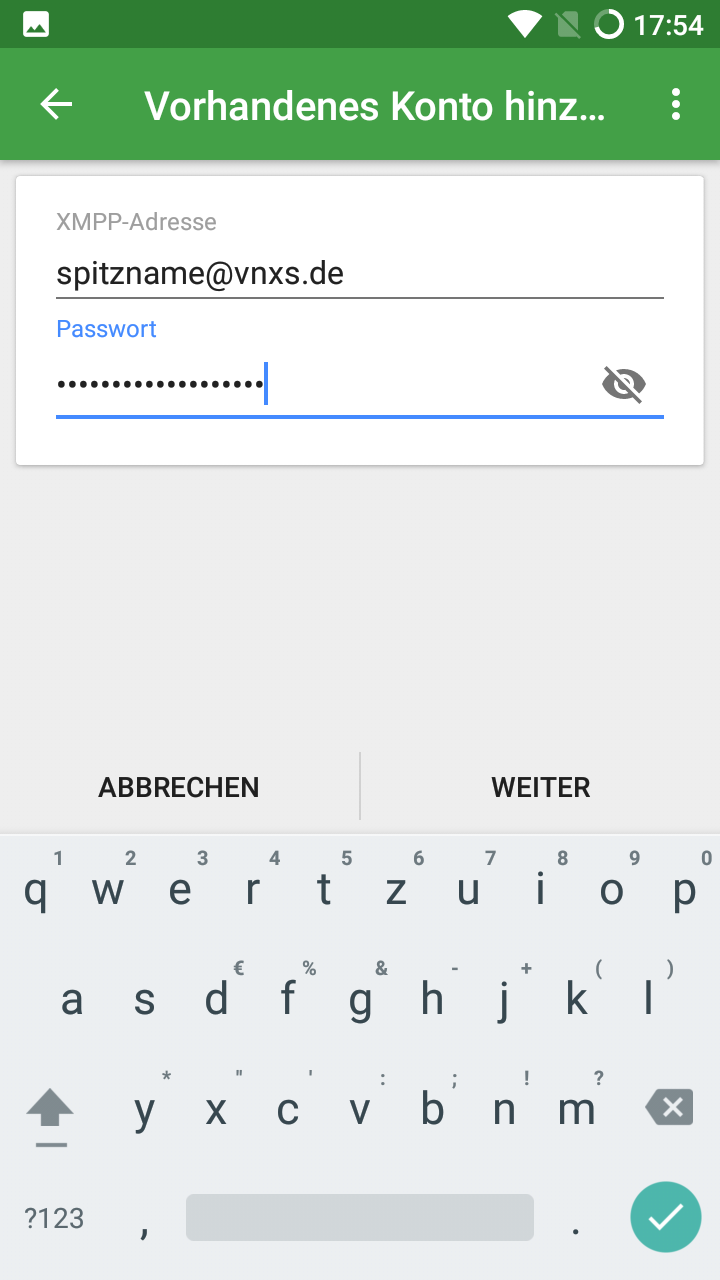Go back using the arrow icon
The height and width of the screenshot is (1280, 720).
56,104
